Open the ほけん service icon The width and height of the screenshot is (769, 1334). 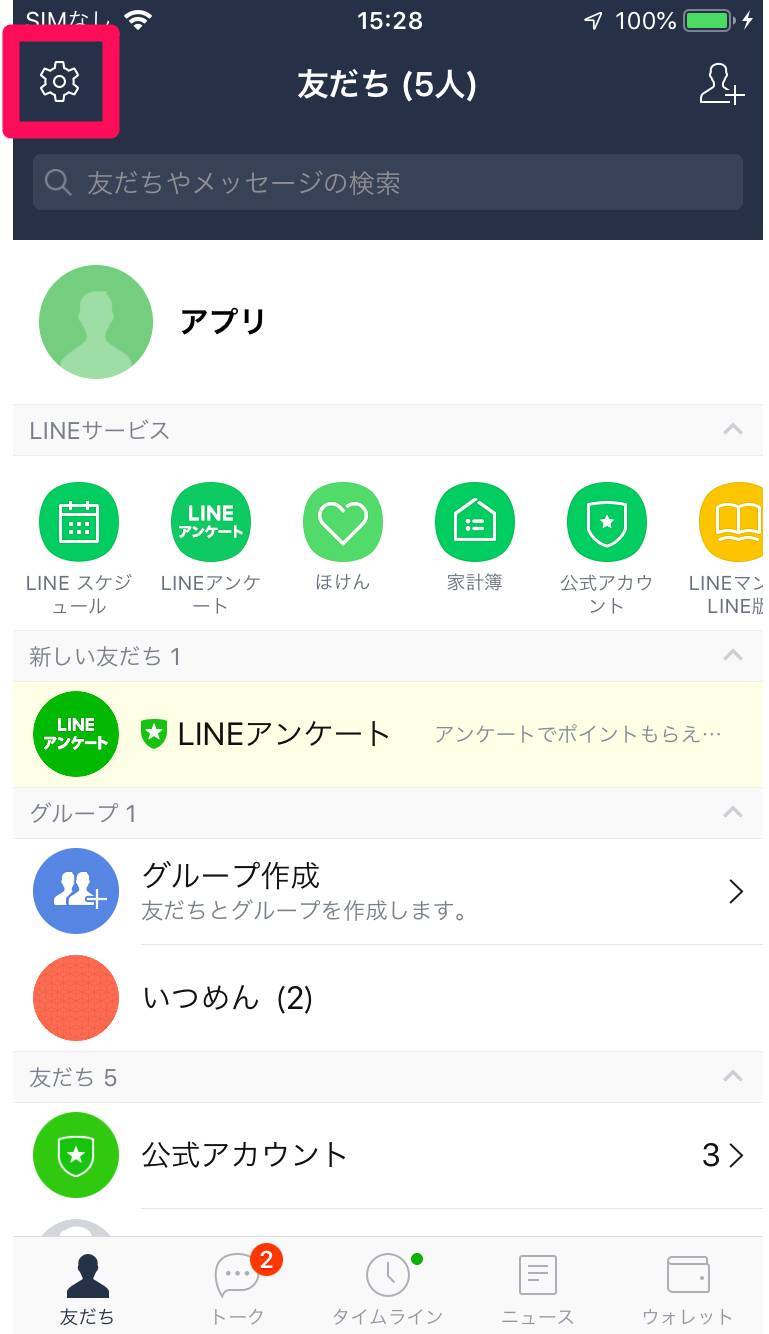tap(343, 522)
